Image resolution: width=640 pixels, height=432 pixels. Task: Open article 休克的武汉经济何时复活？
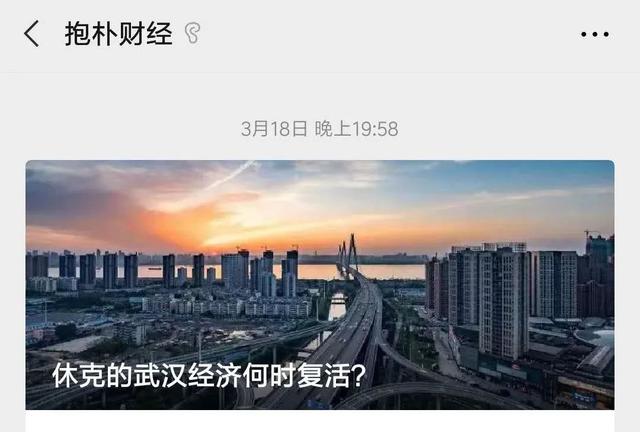point(320,290)
